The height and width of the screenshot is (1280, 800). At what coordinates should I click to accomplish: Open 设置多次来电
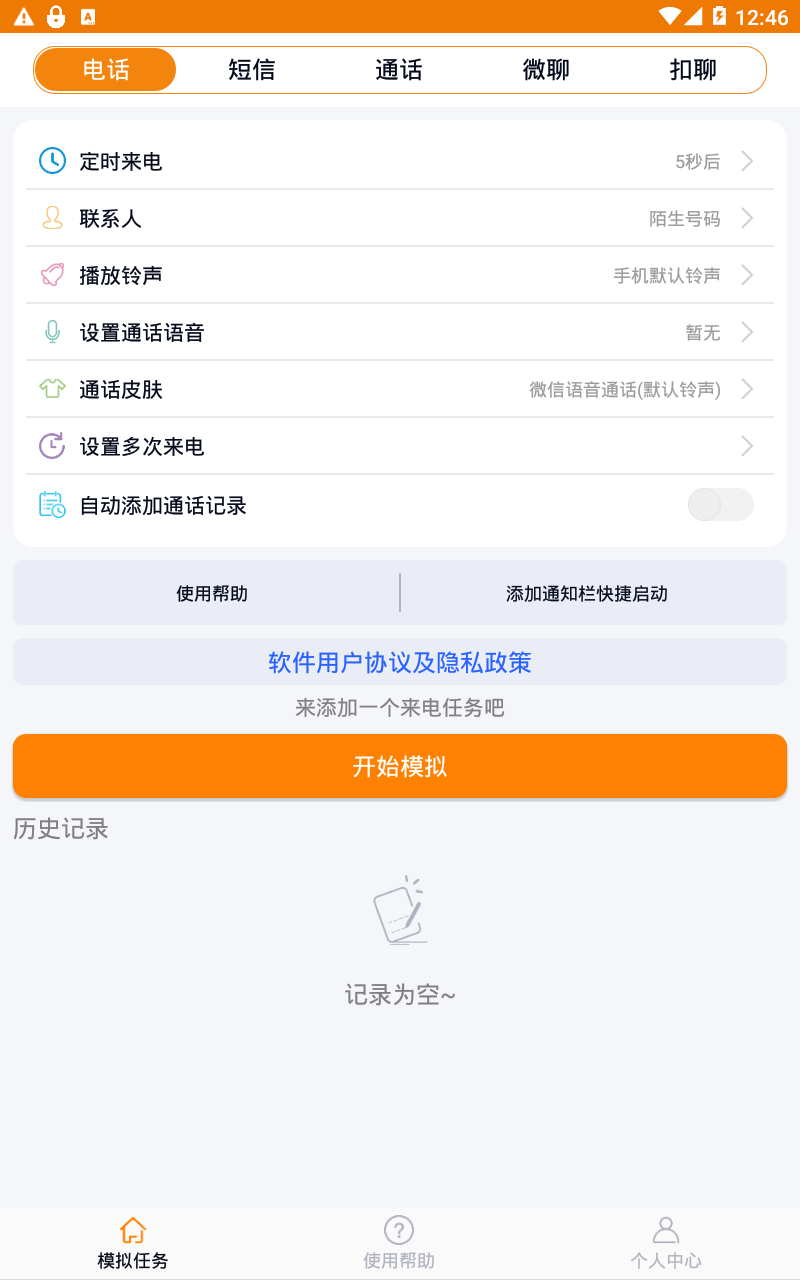tap(400, 446)
